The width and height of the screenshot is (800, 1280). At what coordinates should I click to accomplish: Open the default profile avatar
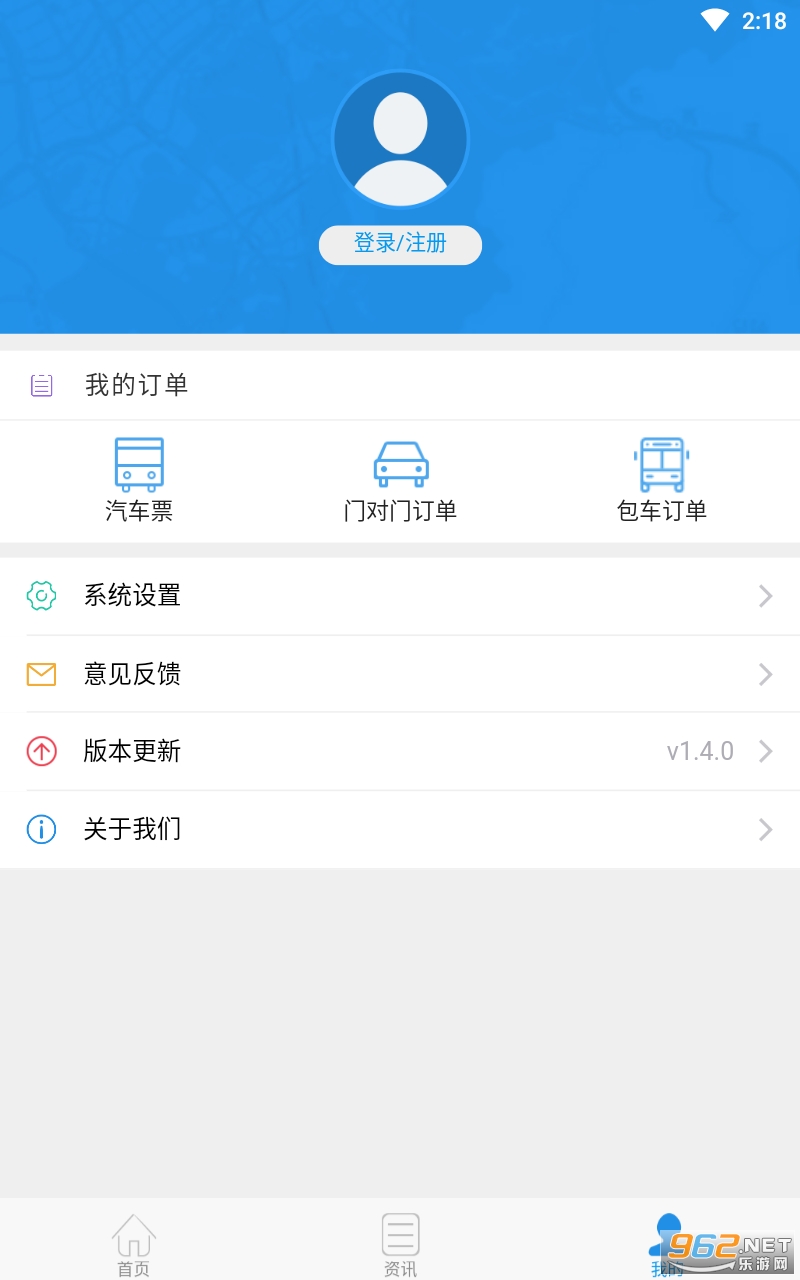click(x=400, y=138)
